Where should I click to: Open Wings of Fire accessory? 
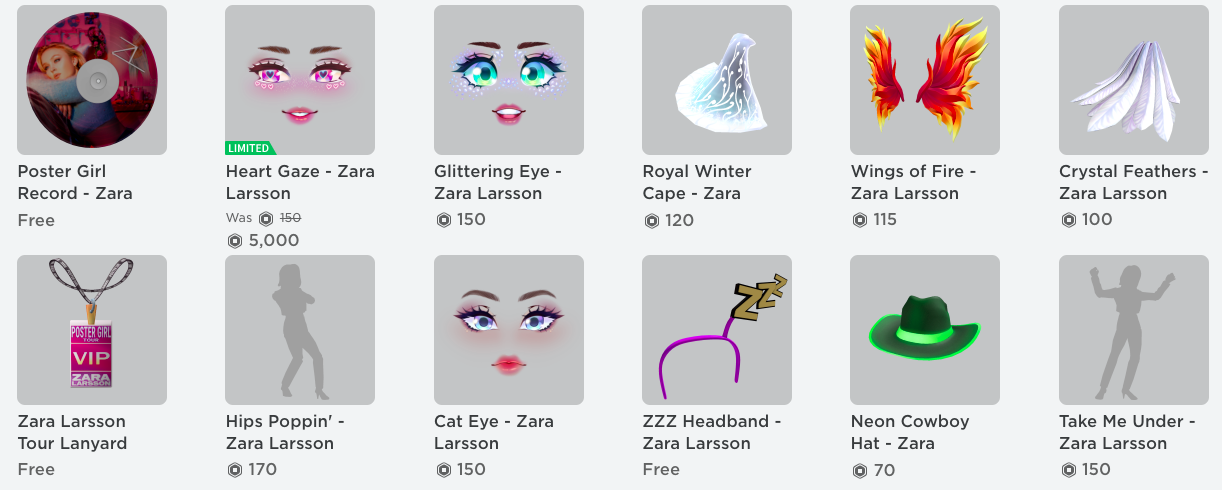pos(925,80)
